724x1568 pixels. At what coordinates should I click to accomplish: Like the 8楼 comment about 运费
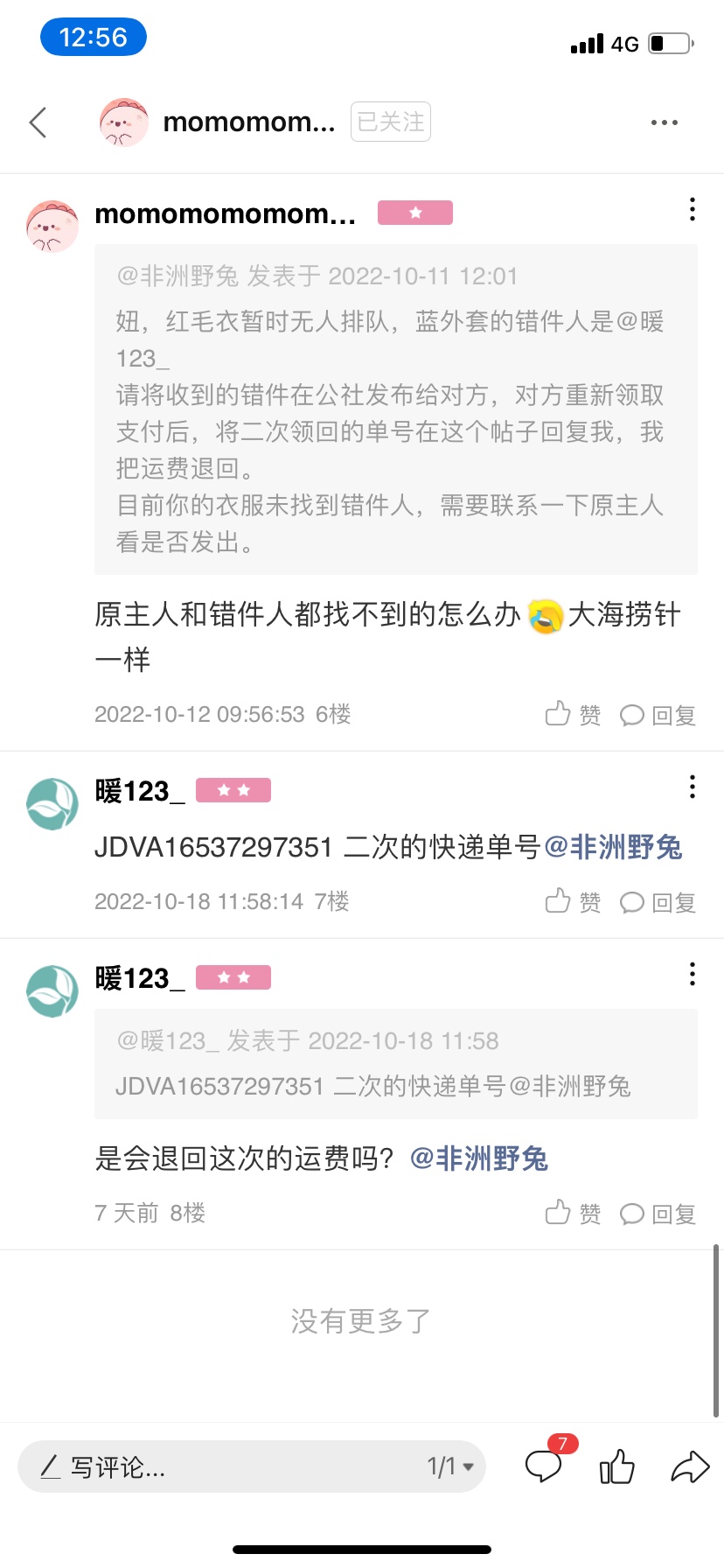click(573, 1213)
